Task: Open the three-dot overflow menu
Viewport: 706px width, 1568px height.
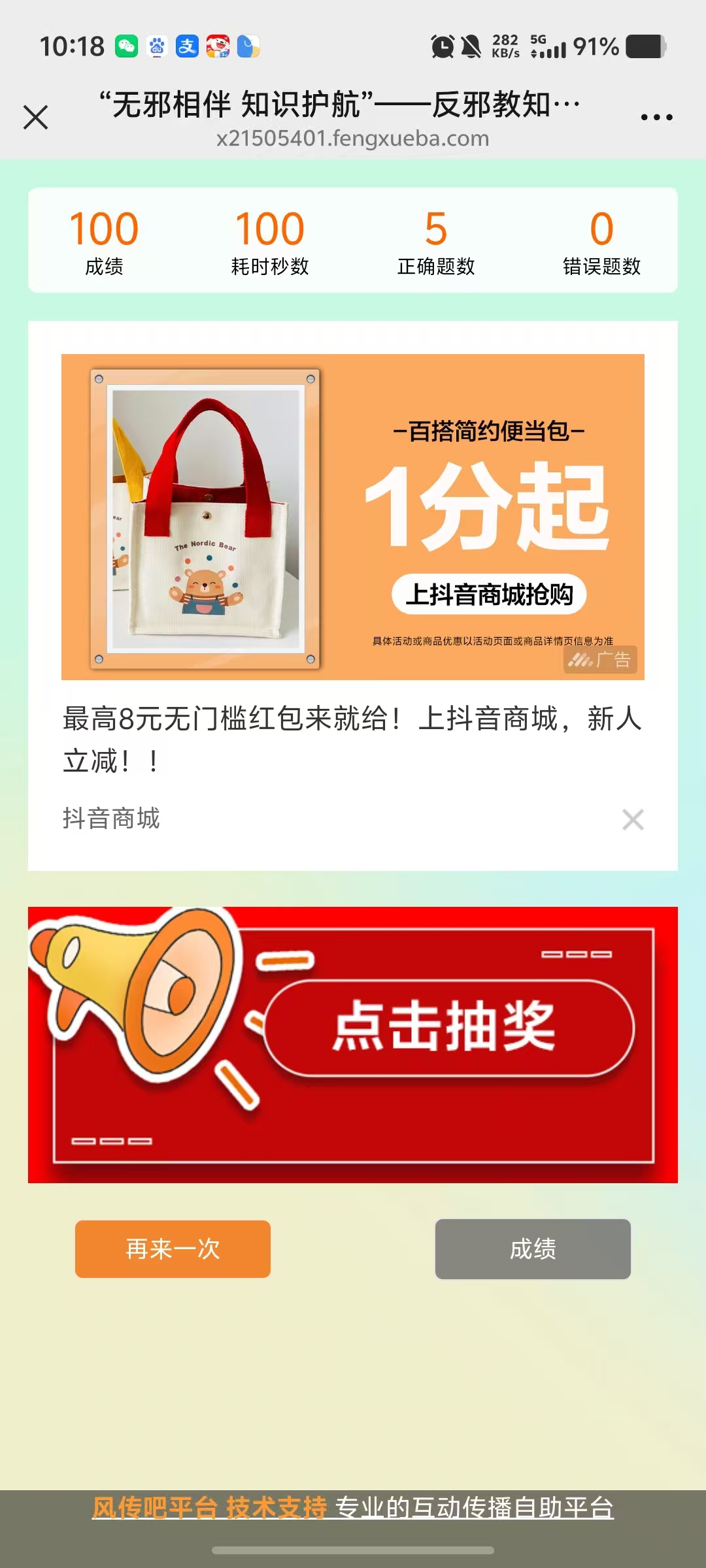Action: pyautogui.click(x=656, y=118)
